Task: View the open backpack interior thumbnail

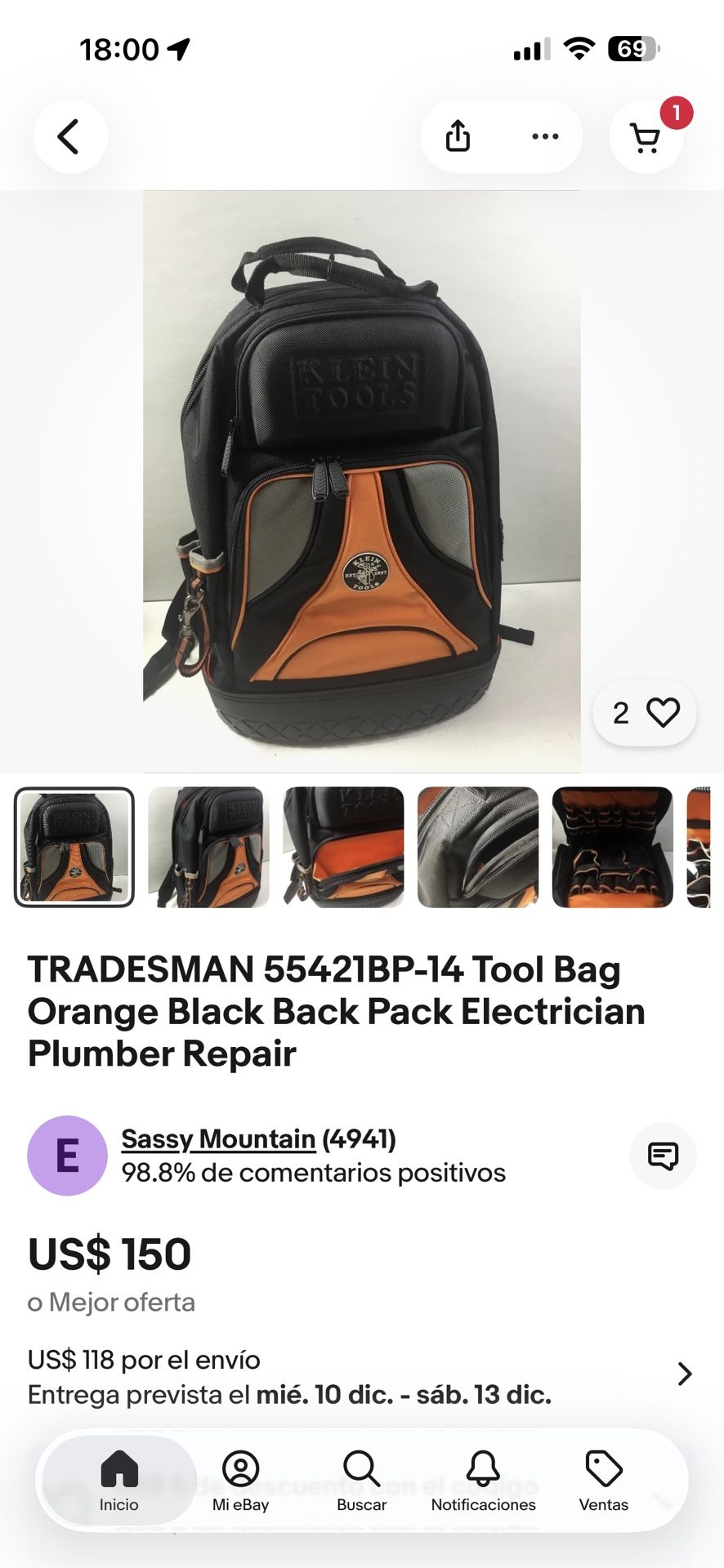Action: pyautogui.click(x=612, y=847)
